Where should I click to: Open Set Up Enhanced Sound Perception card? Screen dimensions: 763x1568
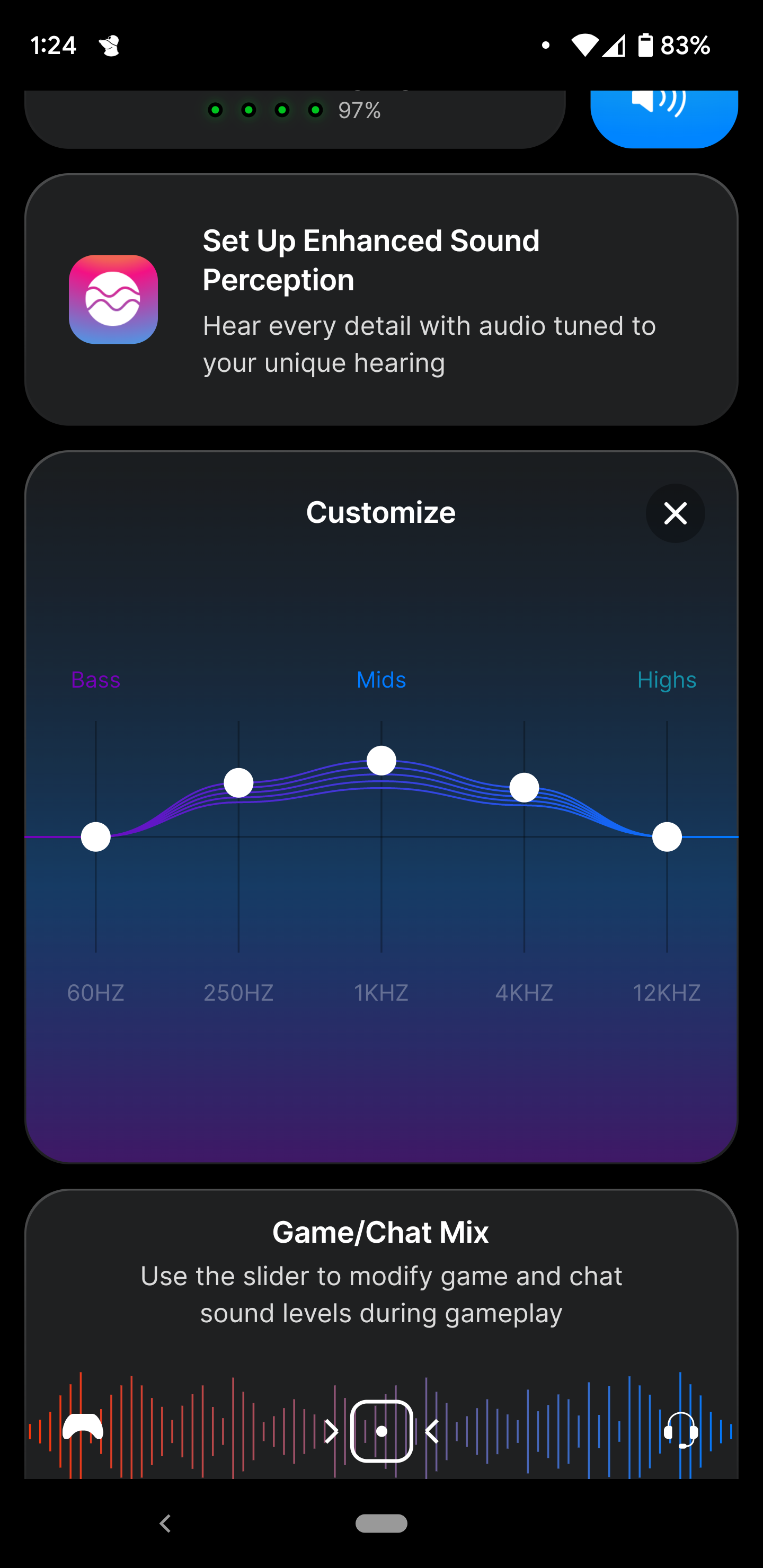click(x=381, y=299)
